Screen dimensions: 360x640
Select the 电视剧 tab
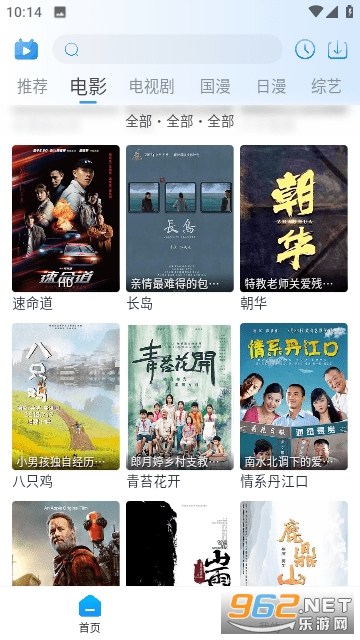151,87
